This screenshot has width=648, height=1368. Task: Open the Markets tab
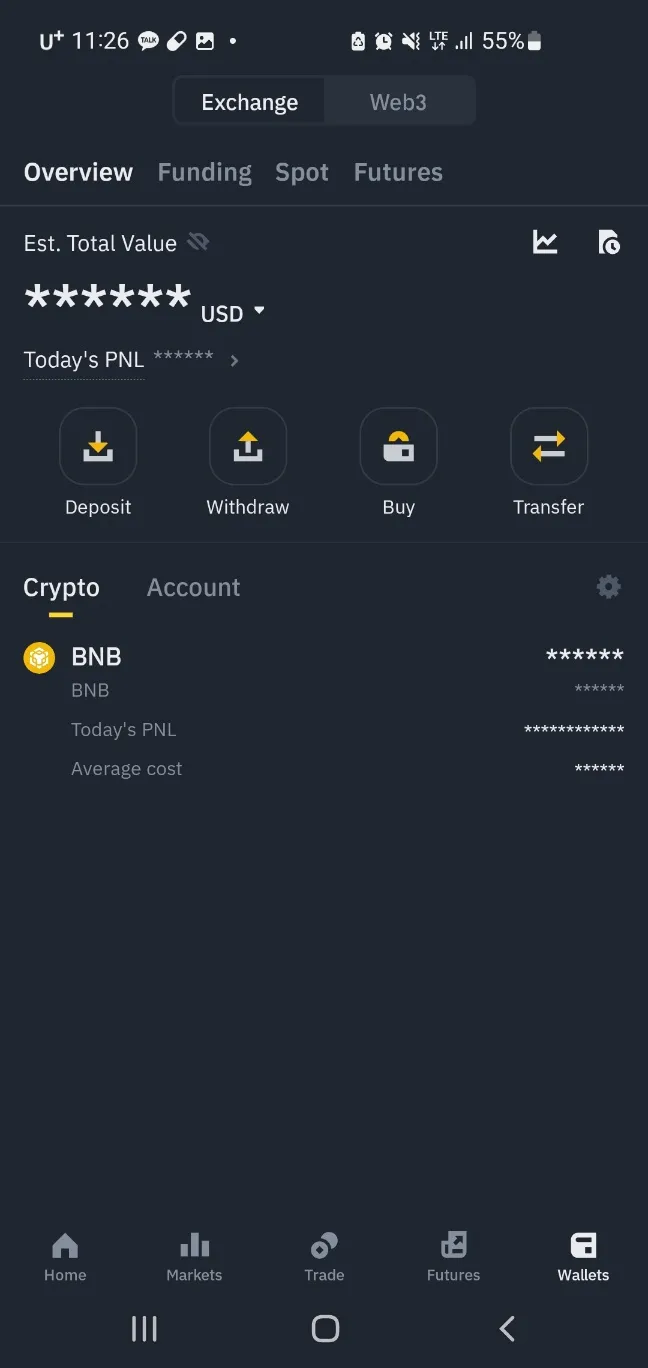tap(194, 1256)
